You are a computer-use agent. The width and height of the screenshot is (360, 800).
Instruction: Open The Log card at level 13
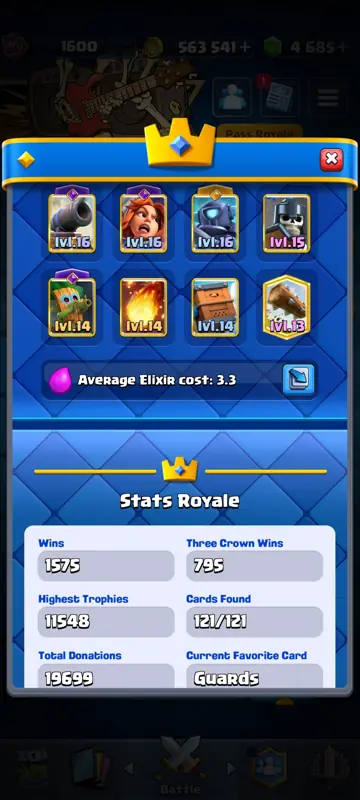pos(287,307)
